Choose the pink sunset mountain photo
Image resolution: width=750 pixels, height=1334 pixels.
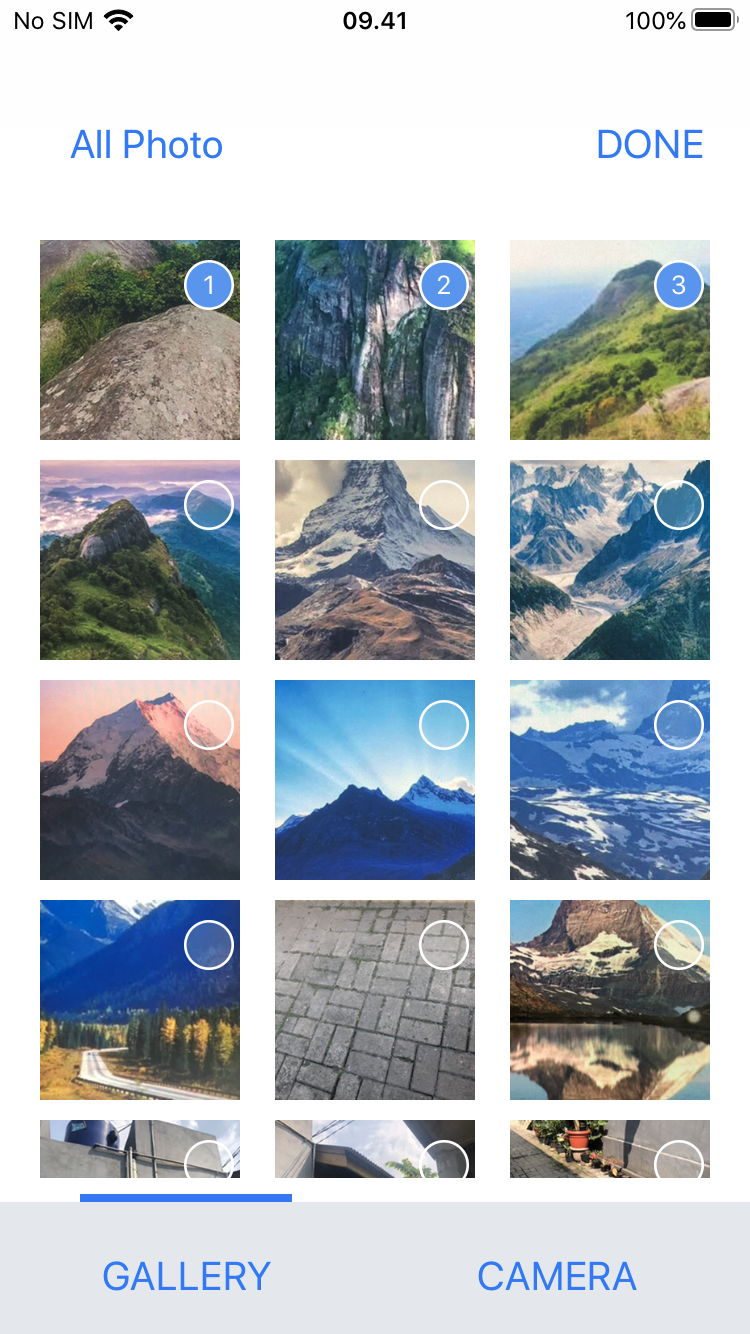(x=140, y=780)
